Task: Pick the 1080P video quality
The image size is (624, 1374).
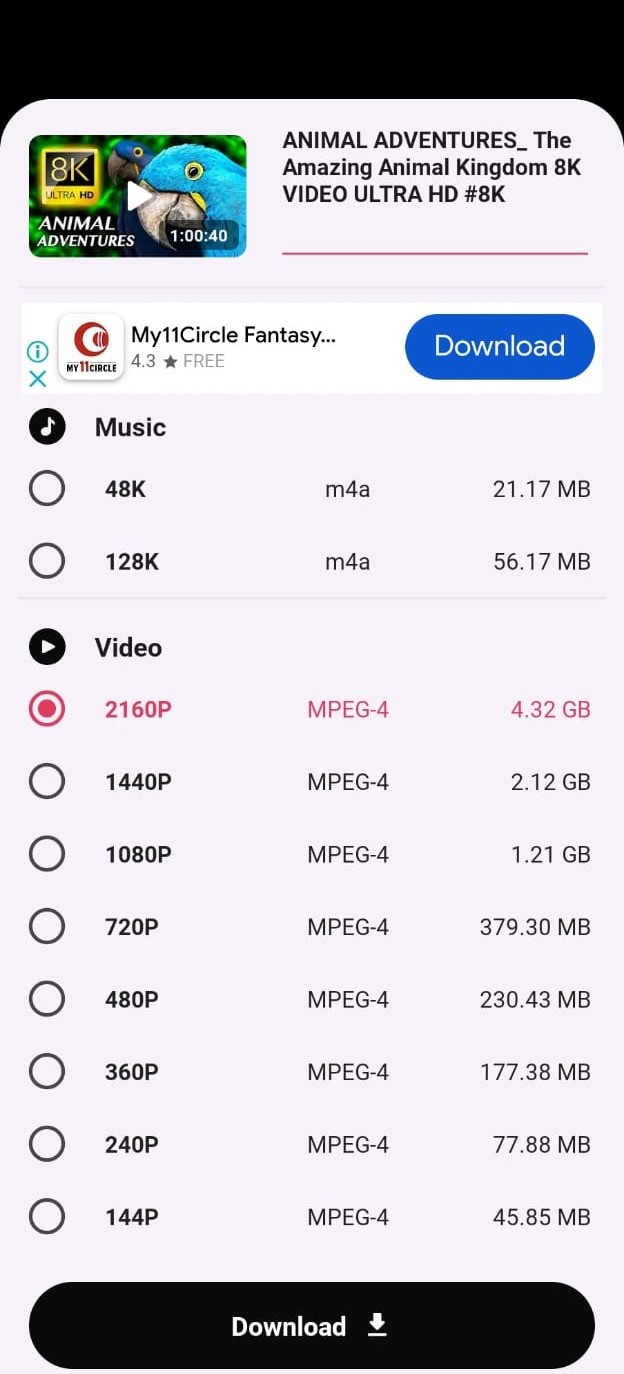Action: [47, 854]
